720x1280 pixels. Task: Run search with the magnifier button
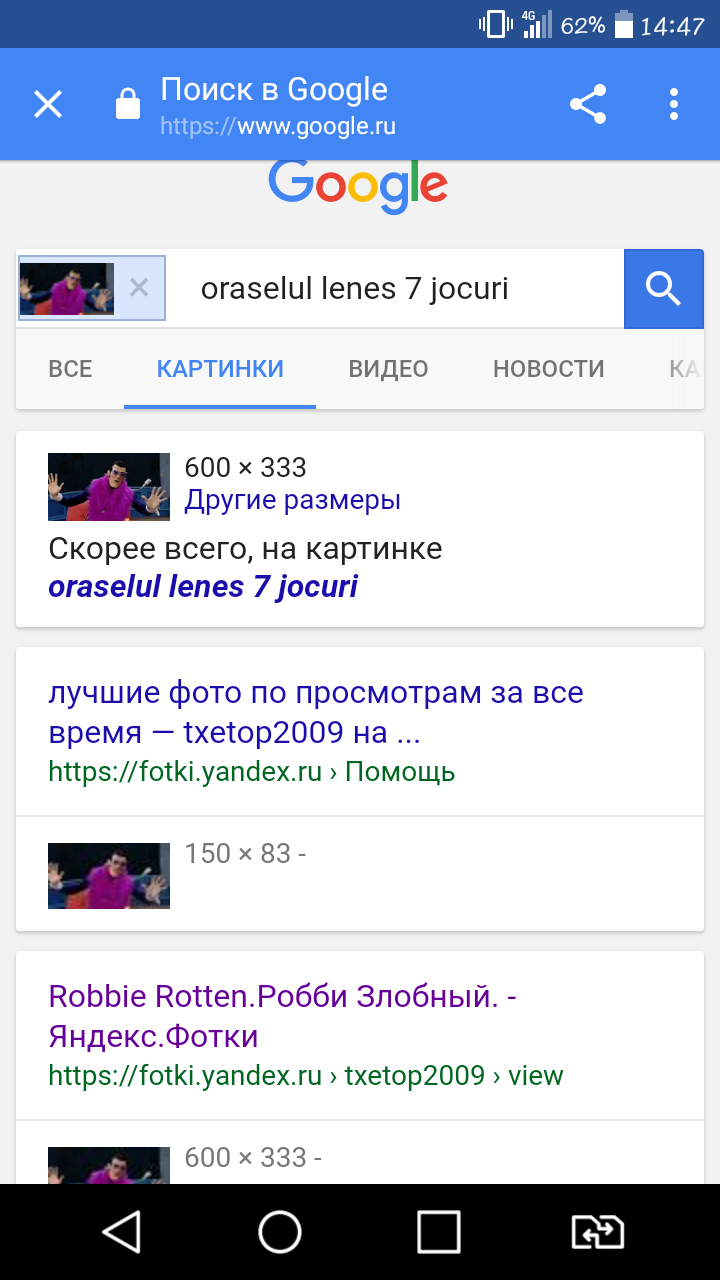(663, 289)
